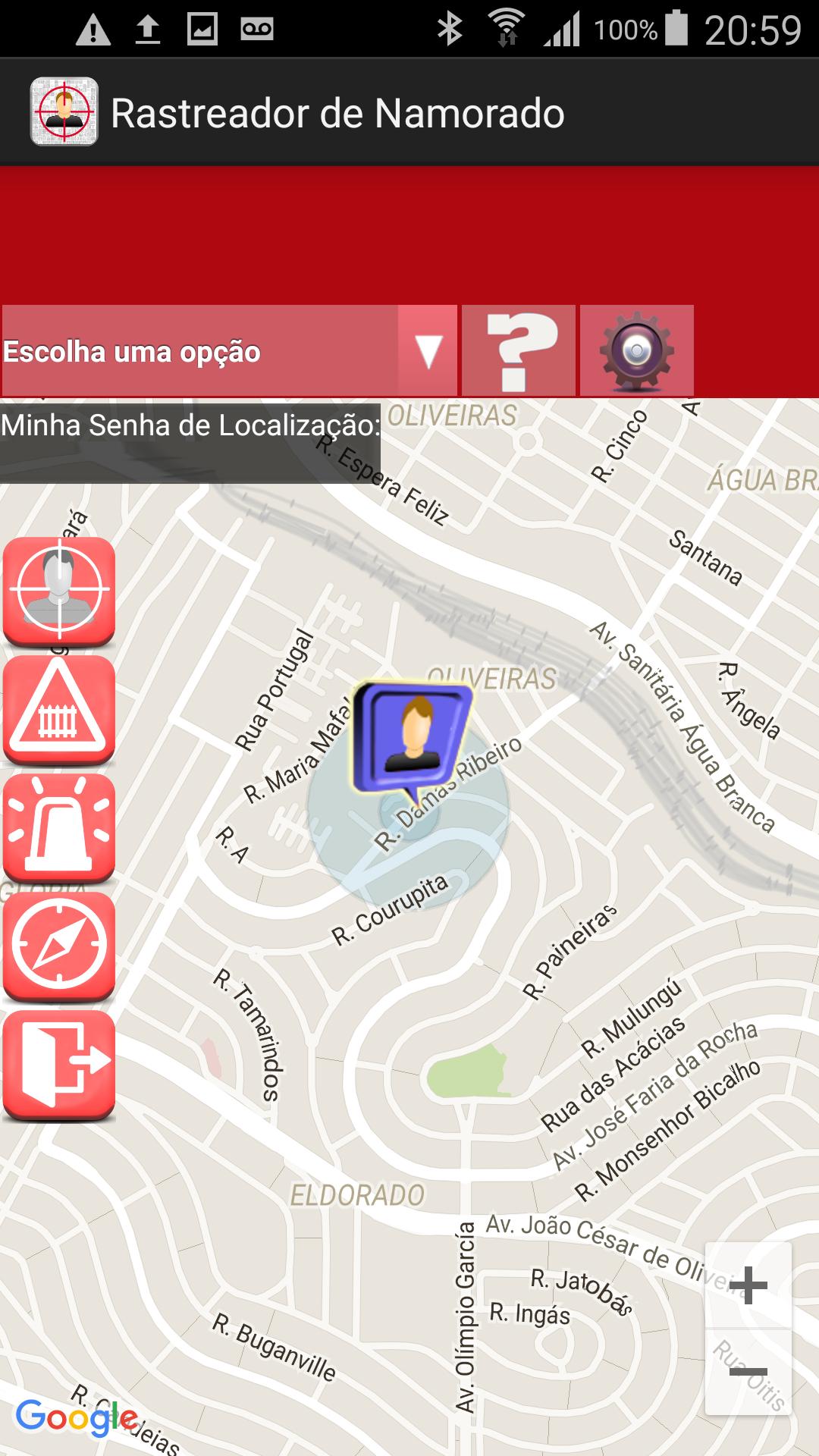Open the settings gear button
Screen dimensions: 819x1456
coord(636,351)
